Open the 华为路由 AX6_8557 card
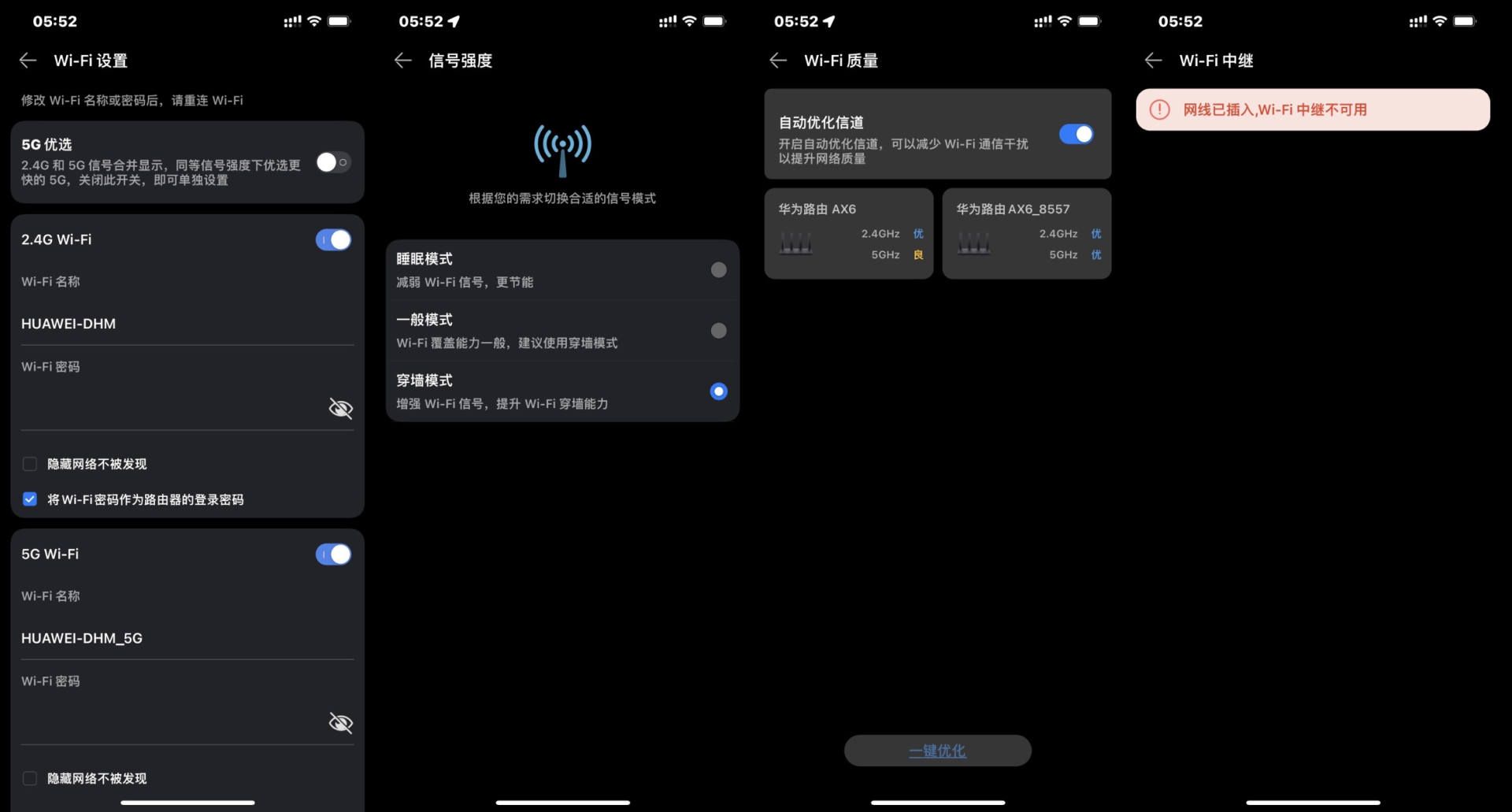The image size is (1512, 812). click(1026, 233)
